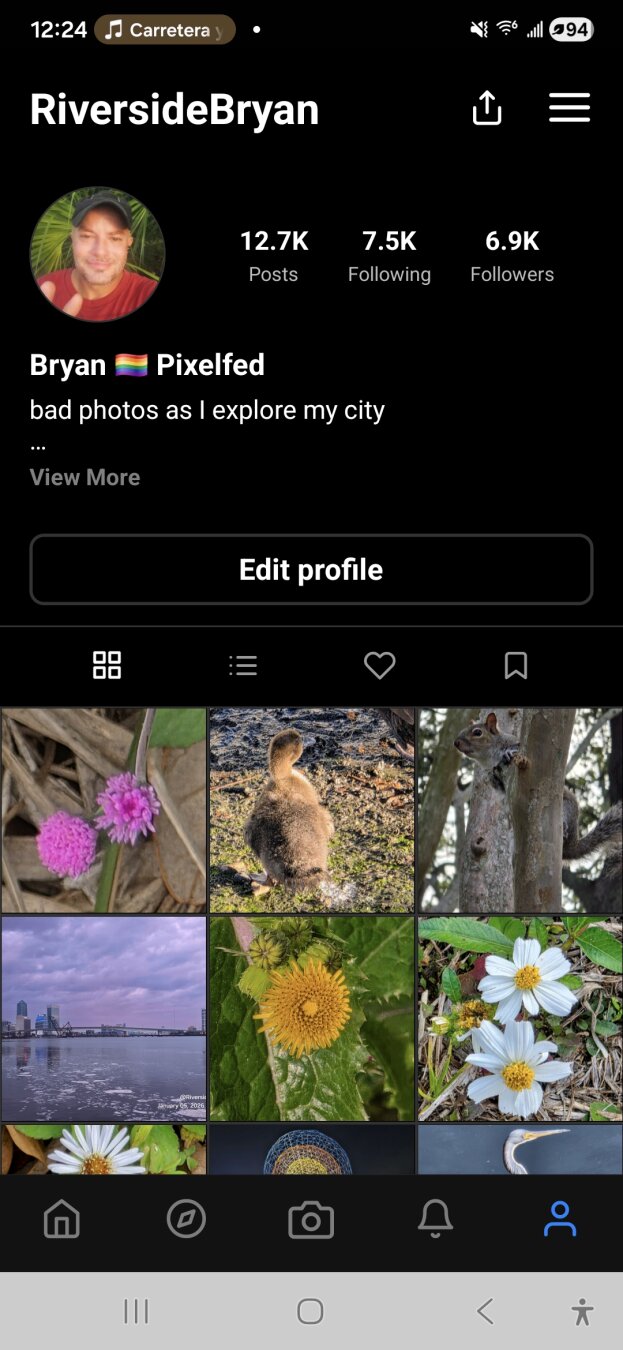Tap the Edit profile button
This screenshot has height=1350, width=623.
[311, 569]
